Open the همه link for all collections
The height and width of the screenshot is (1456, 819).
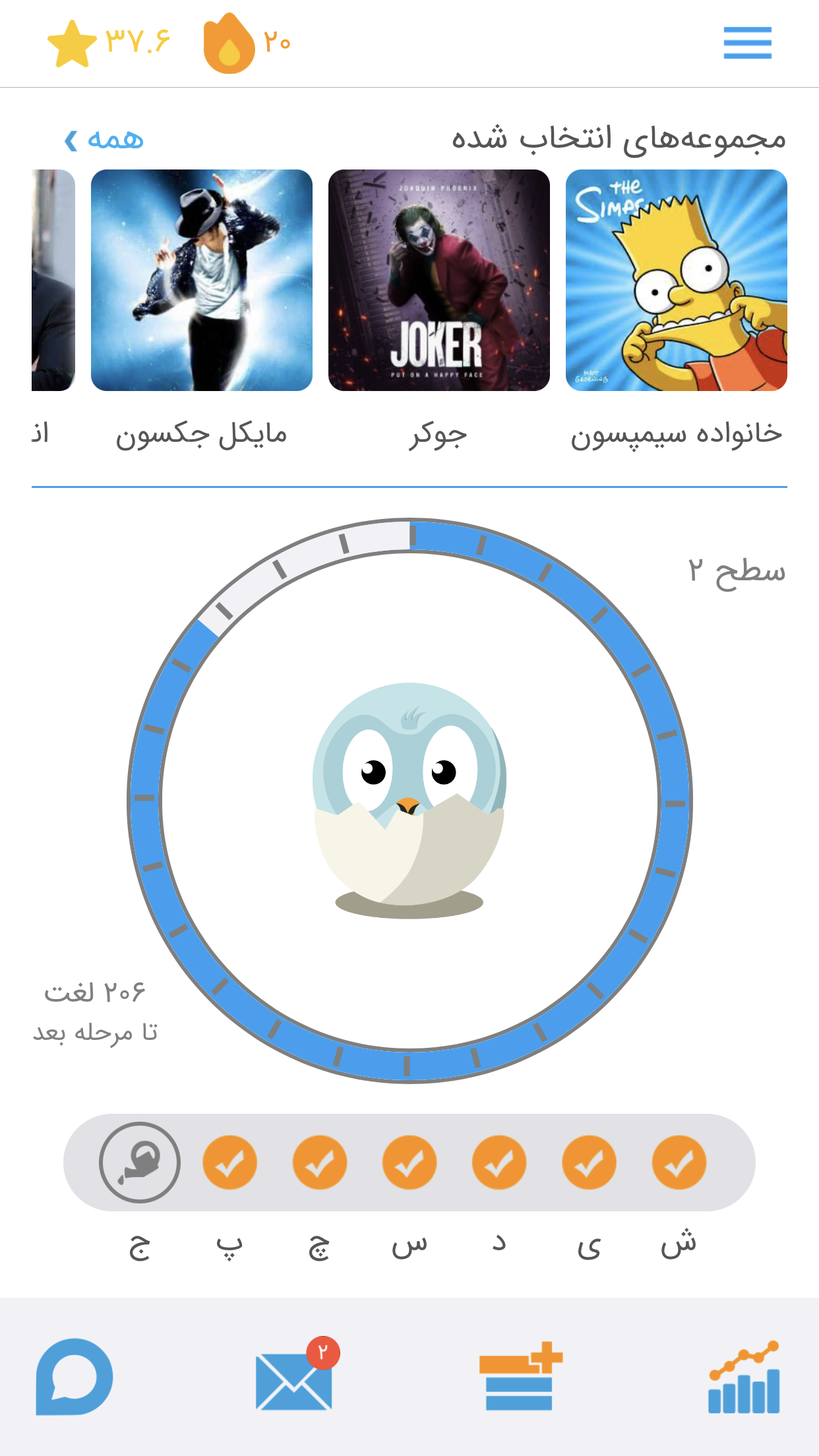point(104,139)
